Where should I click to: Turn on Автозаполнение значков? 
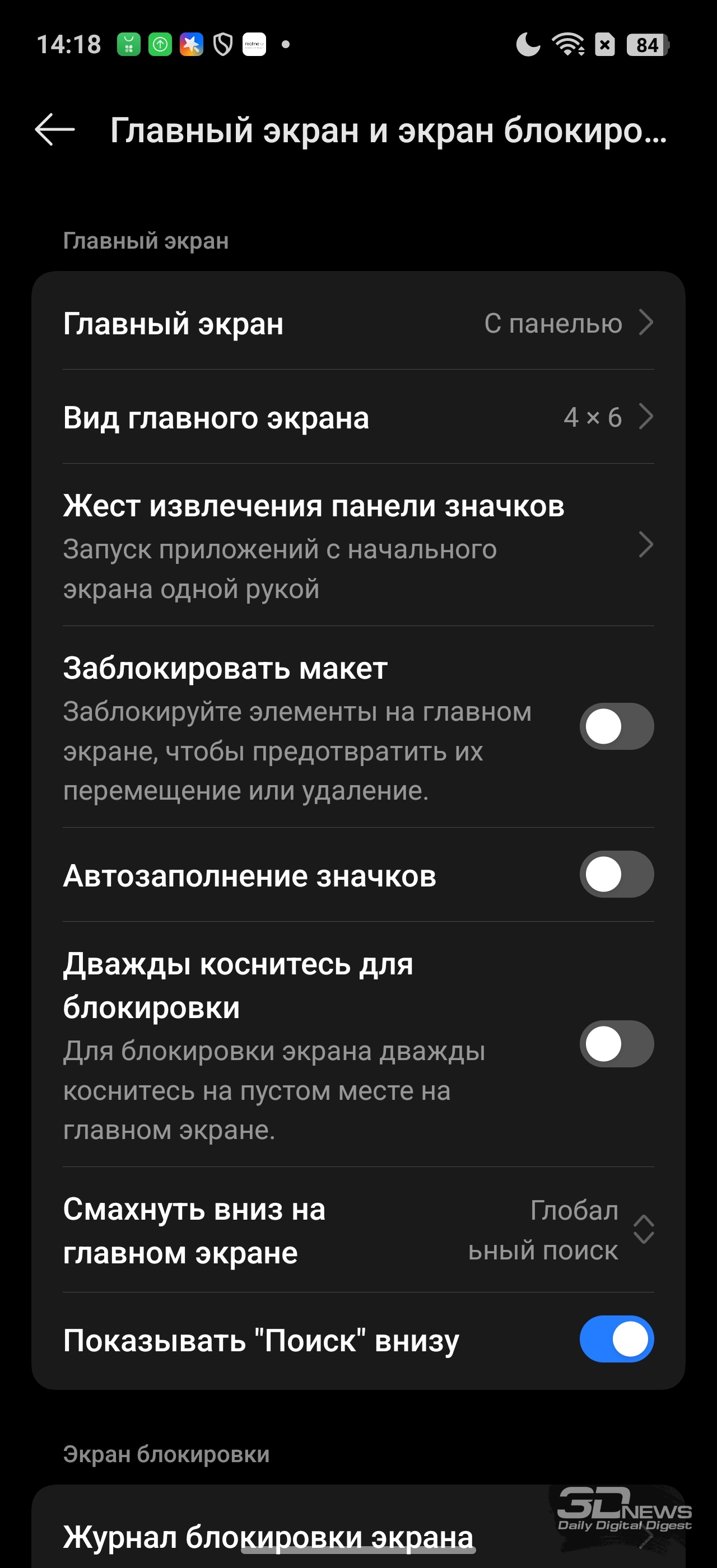point(616,875)
